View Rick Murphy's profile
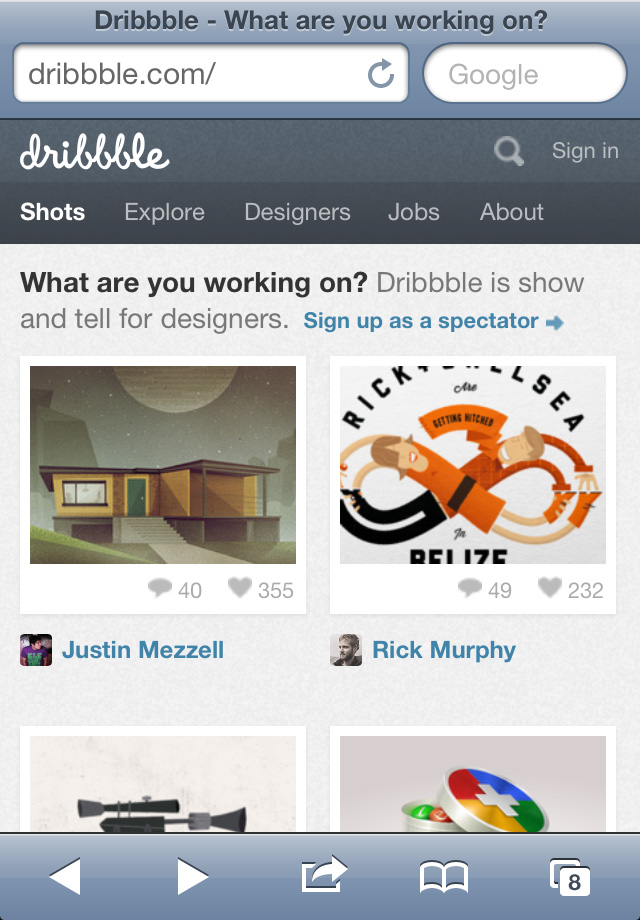Screen dimensions: 640x920 click(443, 650)
